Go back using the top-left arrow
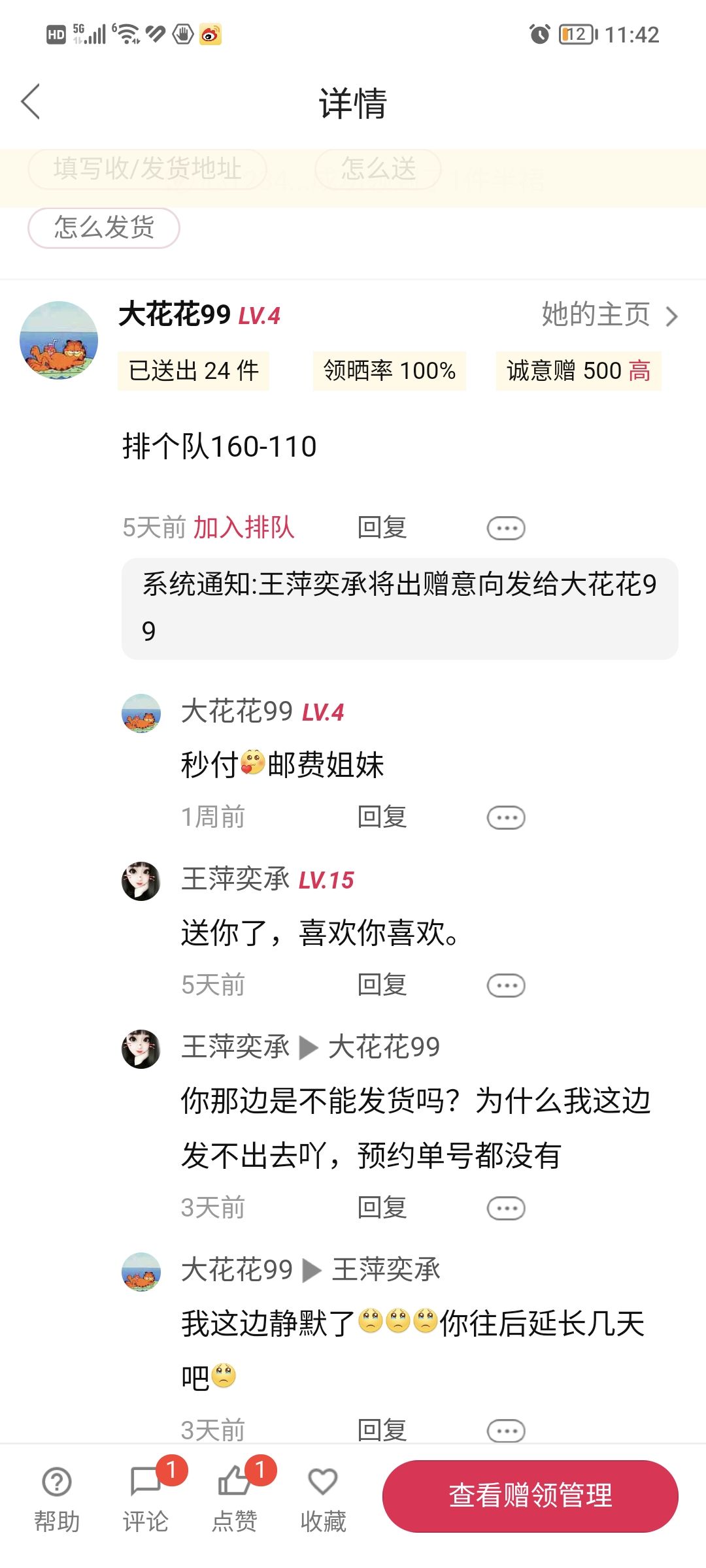 pos(31,102)
